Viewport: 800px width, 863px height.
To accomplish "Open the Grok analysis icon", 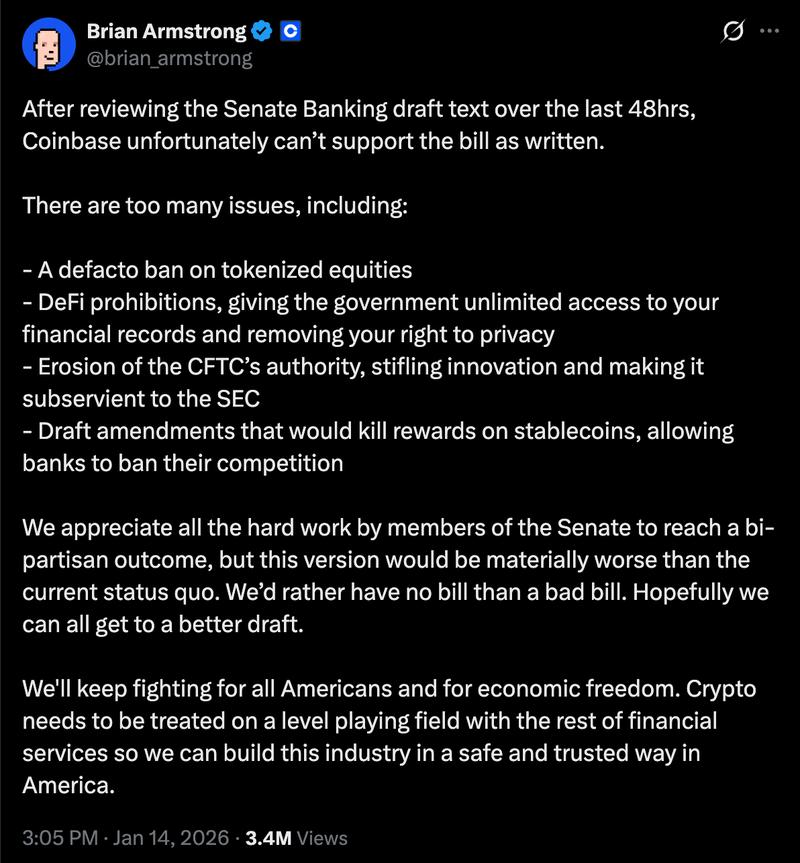I will [732, 32].
